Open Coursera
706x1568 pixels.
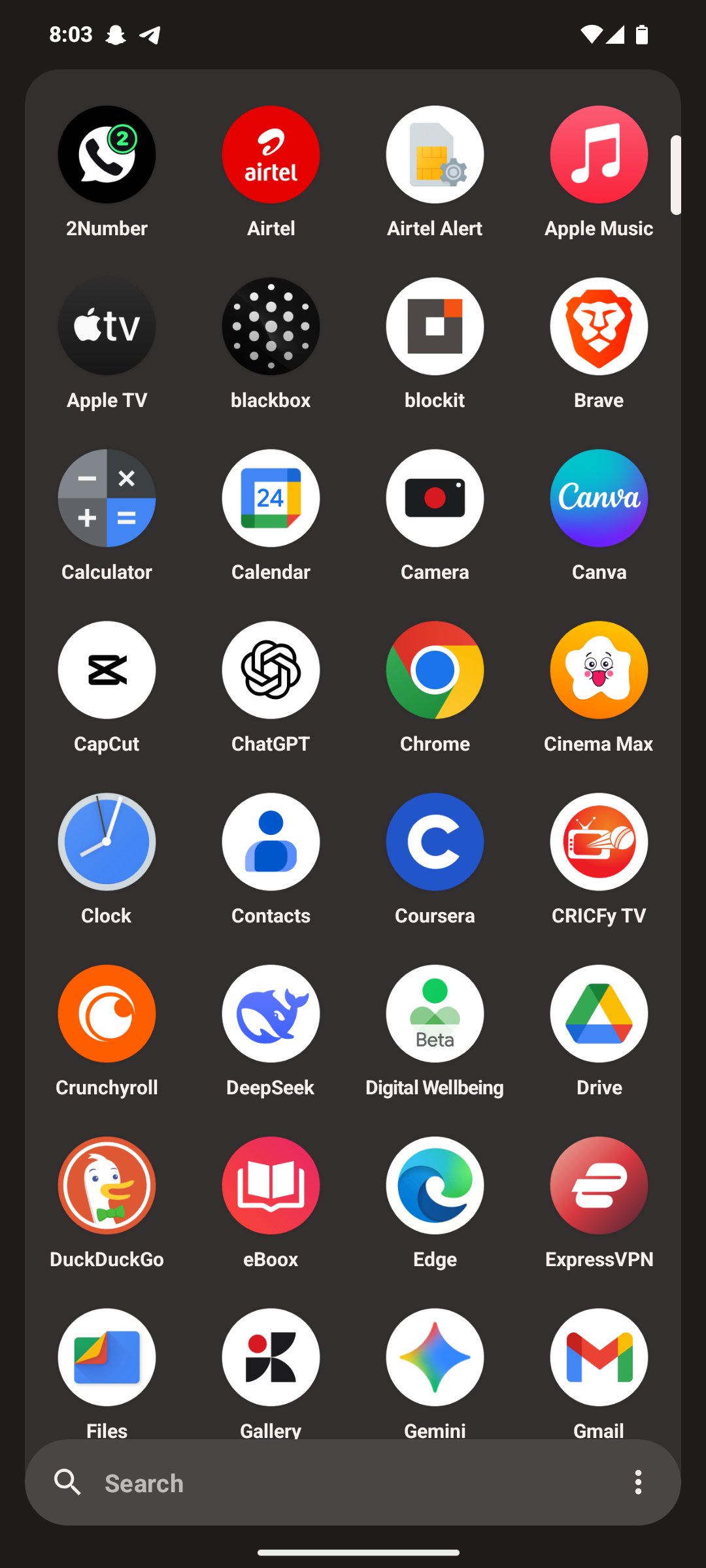435,842
